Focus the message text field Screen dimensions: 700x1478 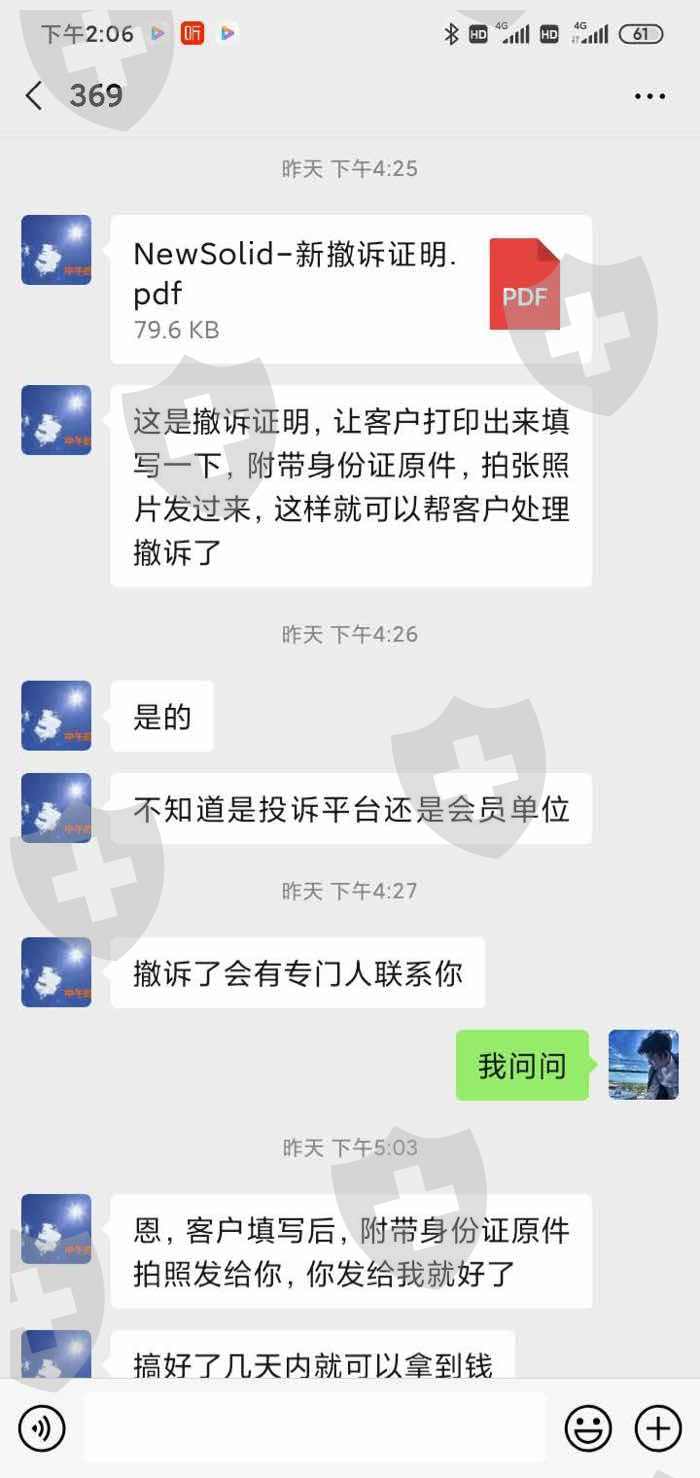(315, 1428)
